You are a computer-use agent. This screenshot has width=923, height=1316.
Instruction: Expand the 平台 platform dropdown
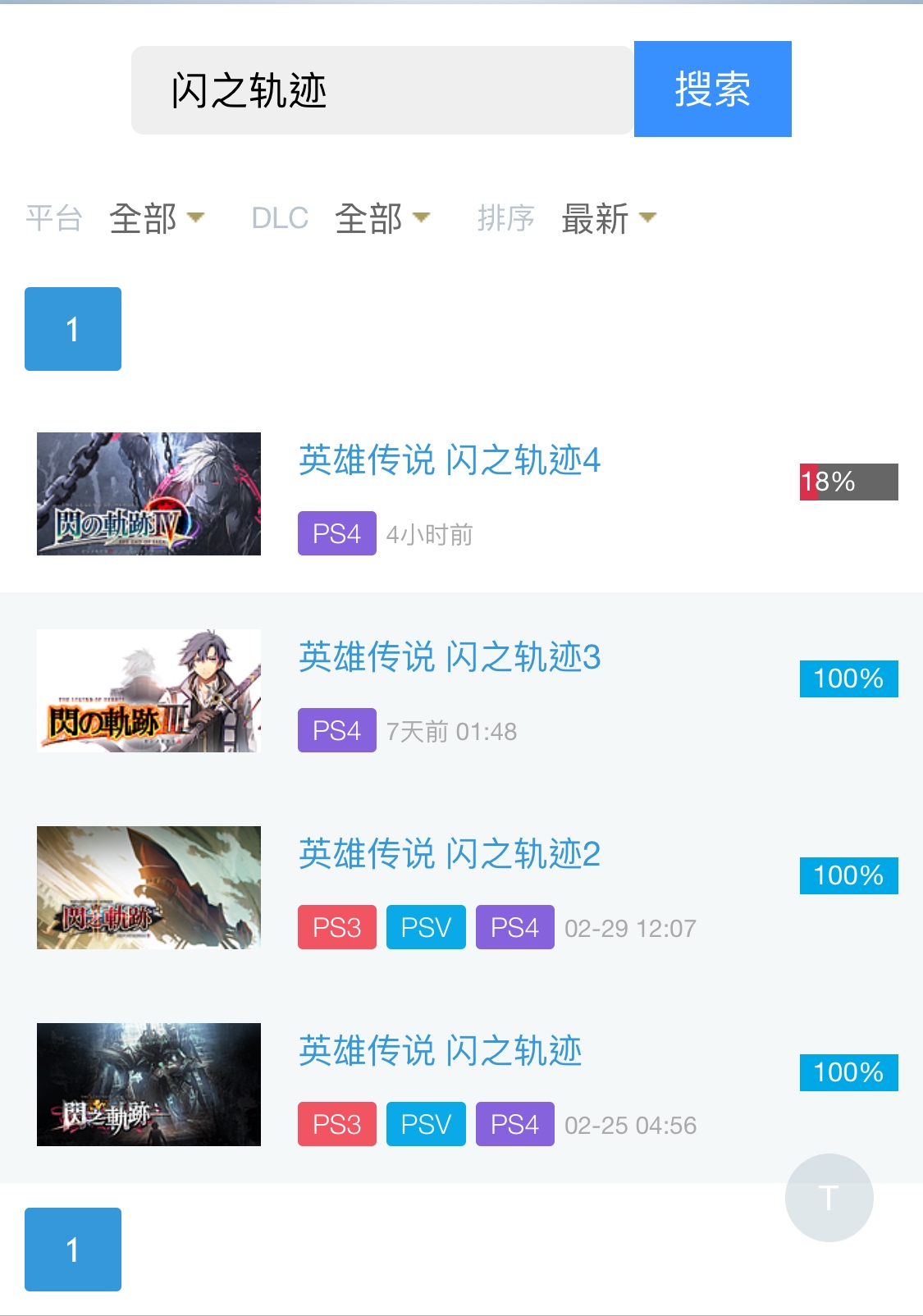[156, 218]
